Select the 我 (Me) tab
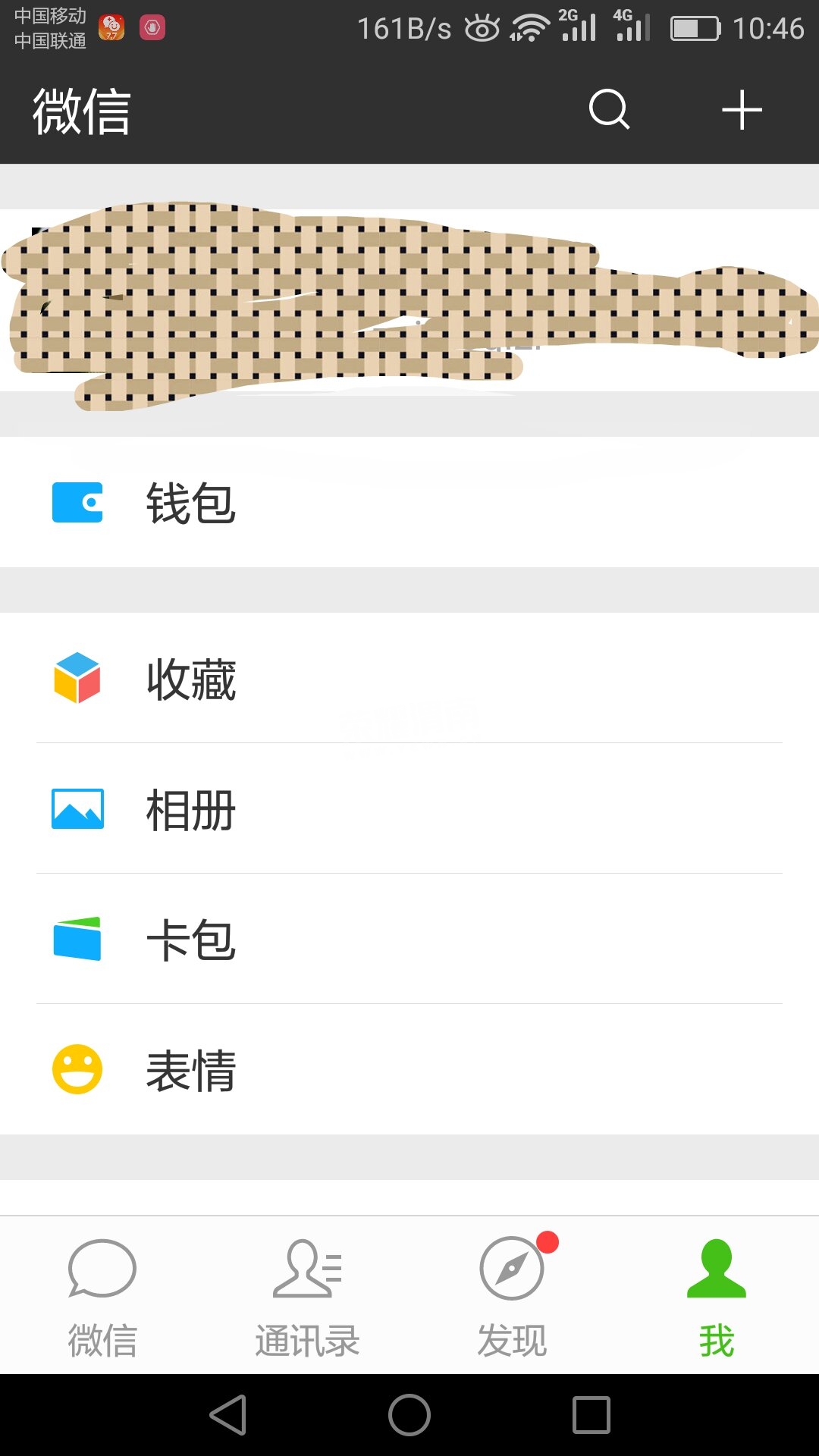Viewport: 819px width, 1456px height. click(x=717, y=1297)
